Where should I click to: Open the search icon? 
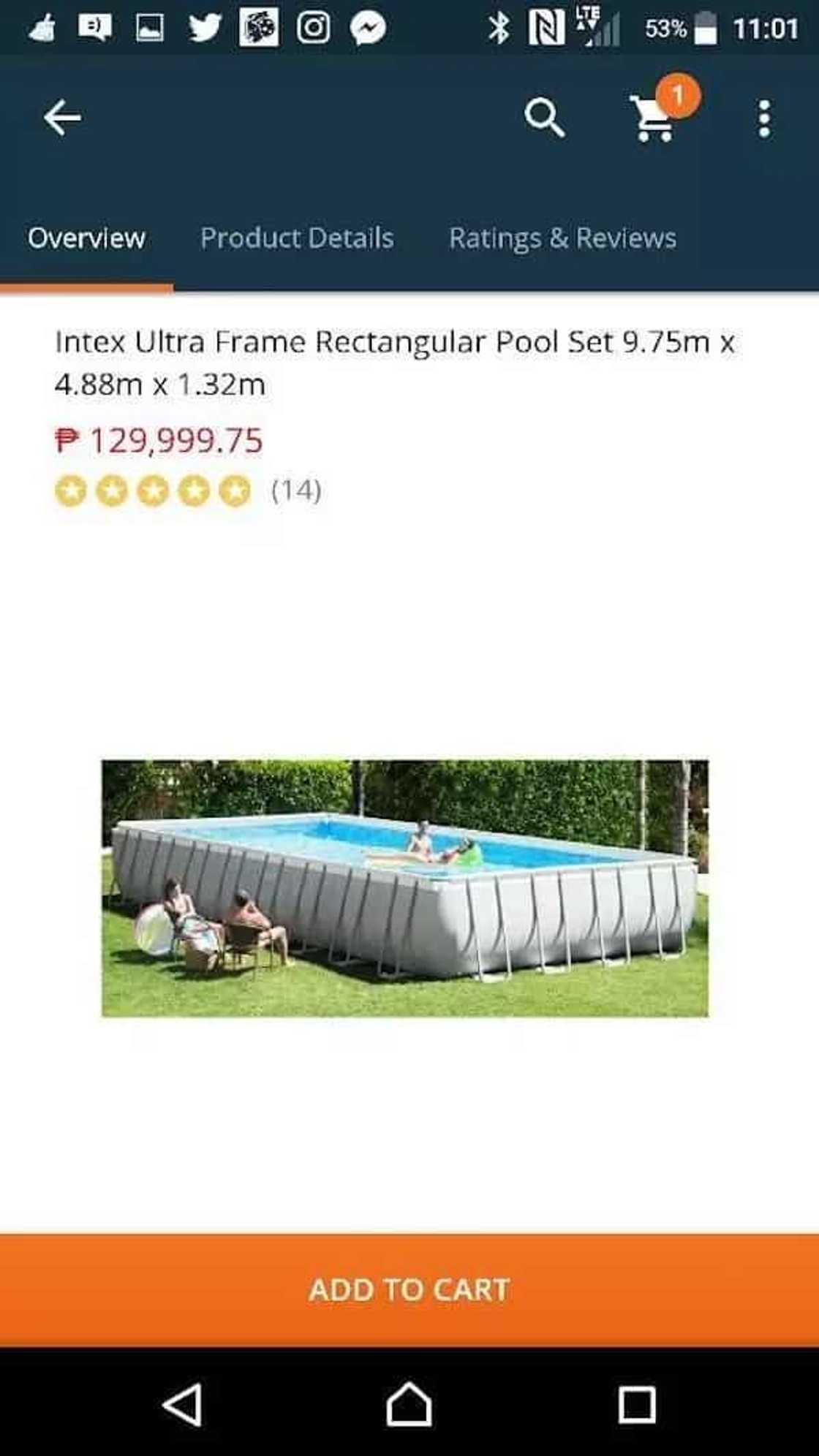click(545, 118)
